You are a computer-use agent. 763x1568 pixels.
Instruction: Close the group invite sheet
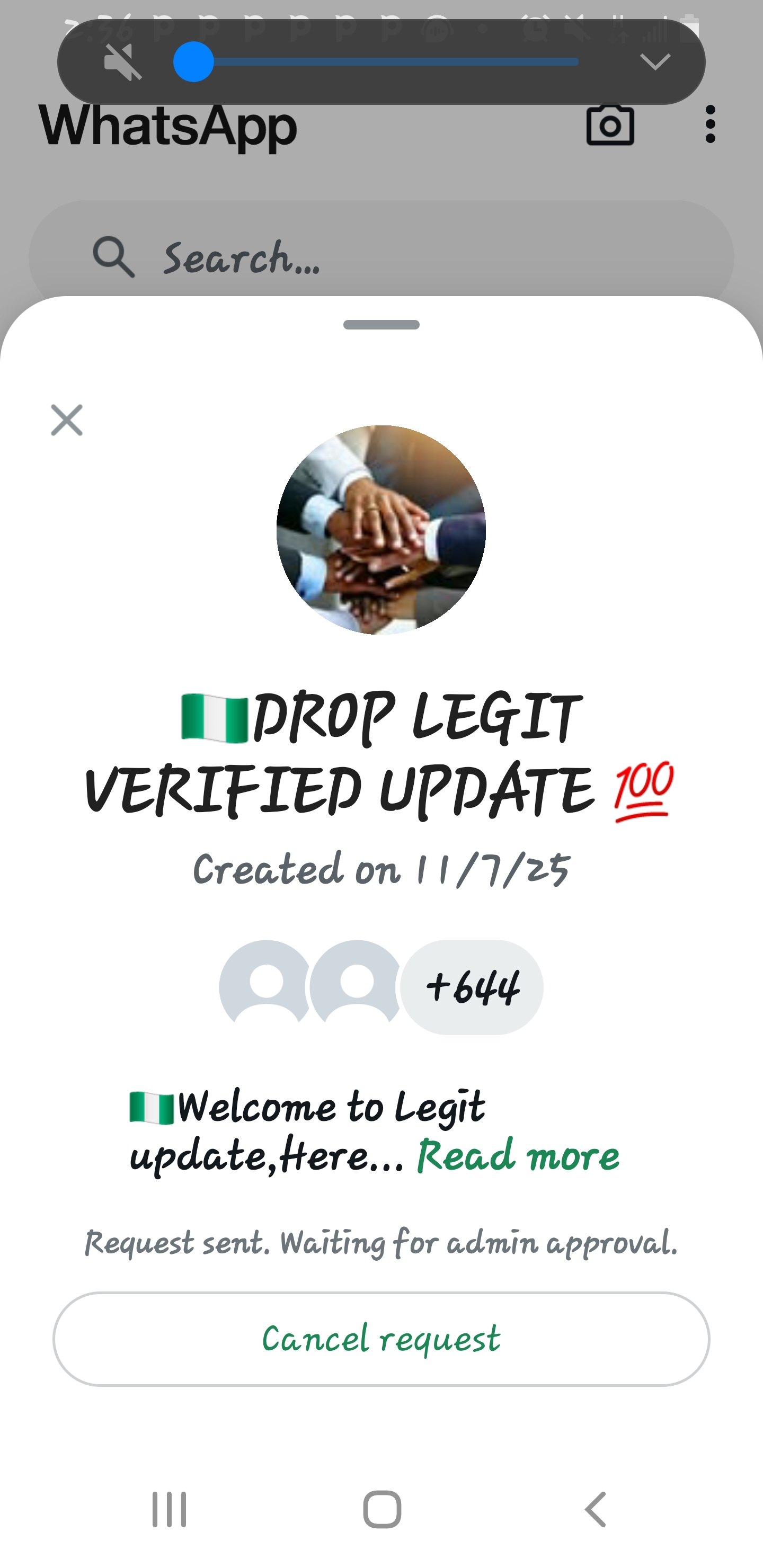point(66,420)
